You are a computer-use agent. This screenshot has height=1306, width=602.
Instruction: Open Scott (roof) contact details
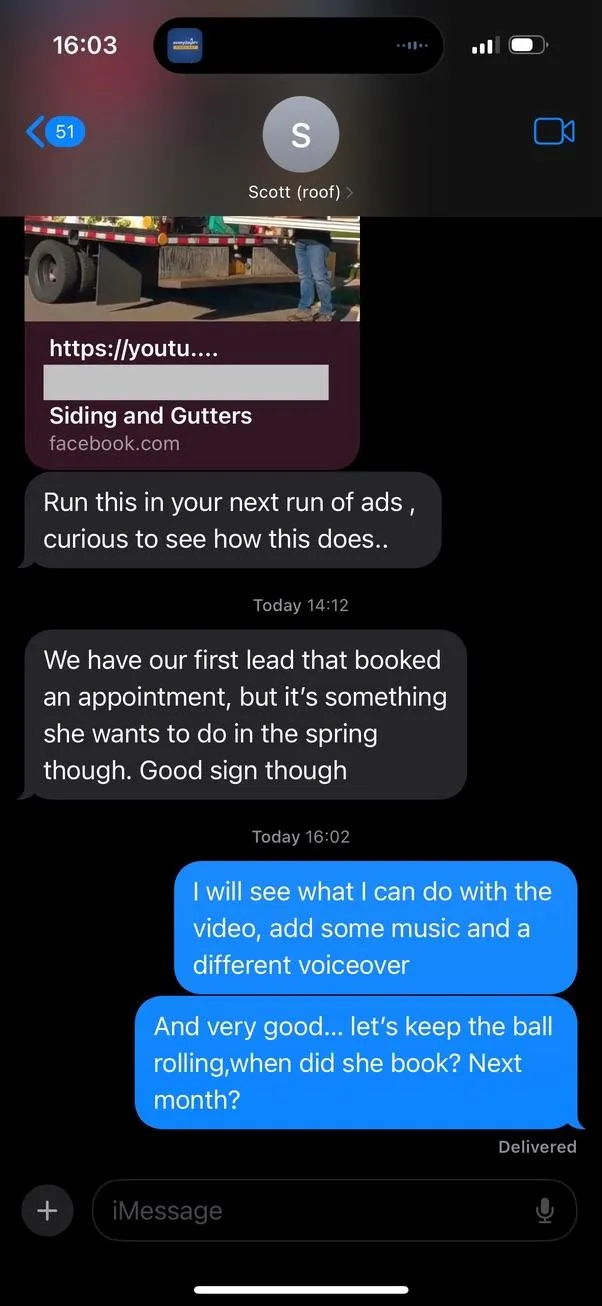coord(300,150)
